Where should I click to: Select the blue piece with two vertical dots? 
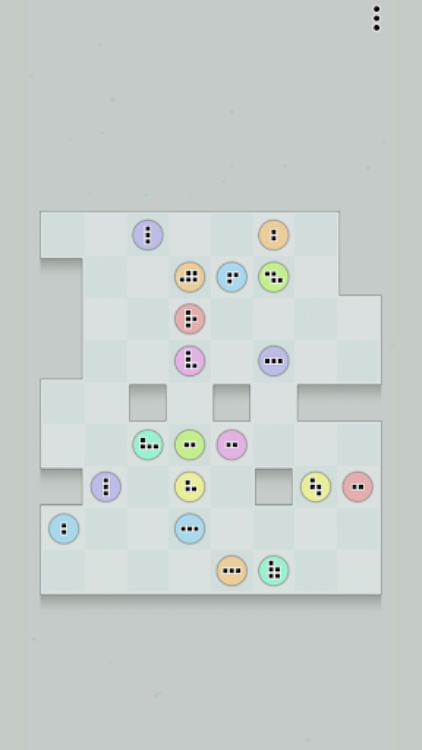tap(64, 529)
